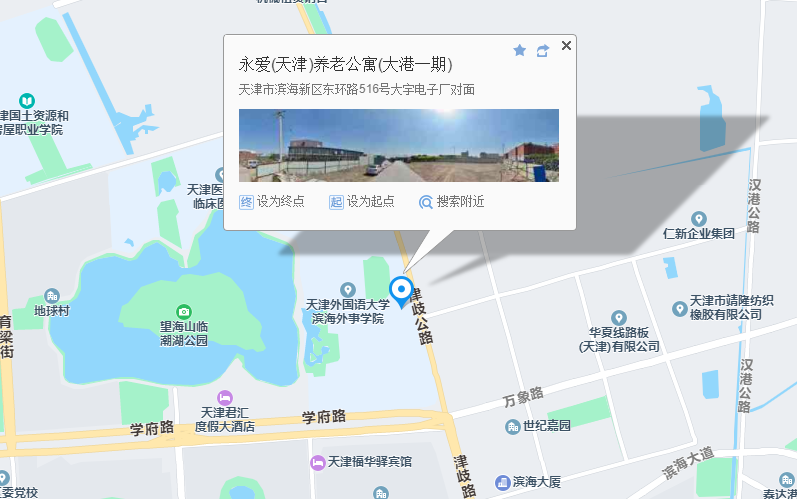Select 世纪嘉园 on the map

(512, 425)
